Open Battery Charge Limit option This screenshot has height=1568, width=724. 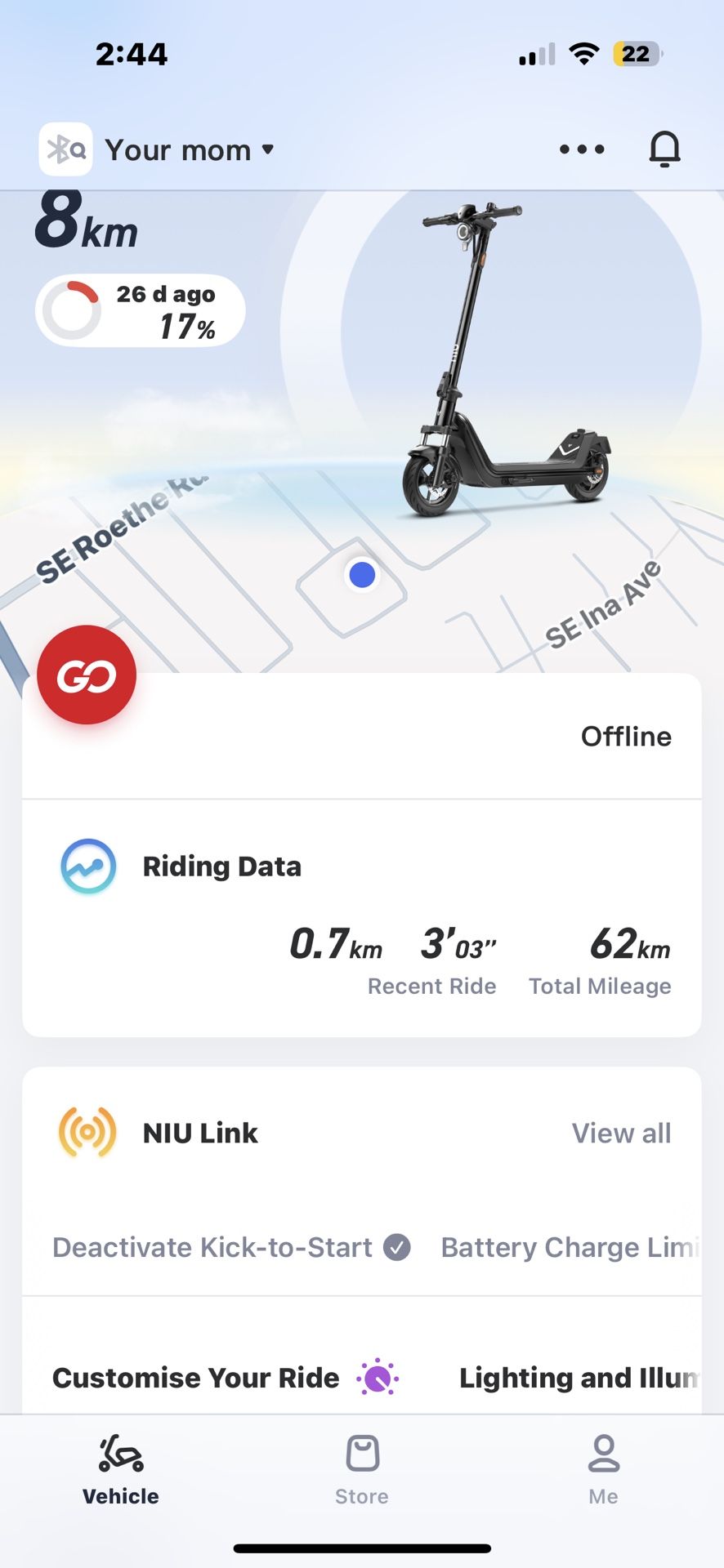point(570,1248)
